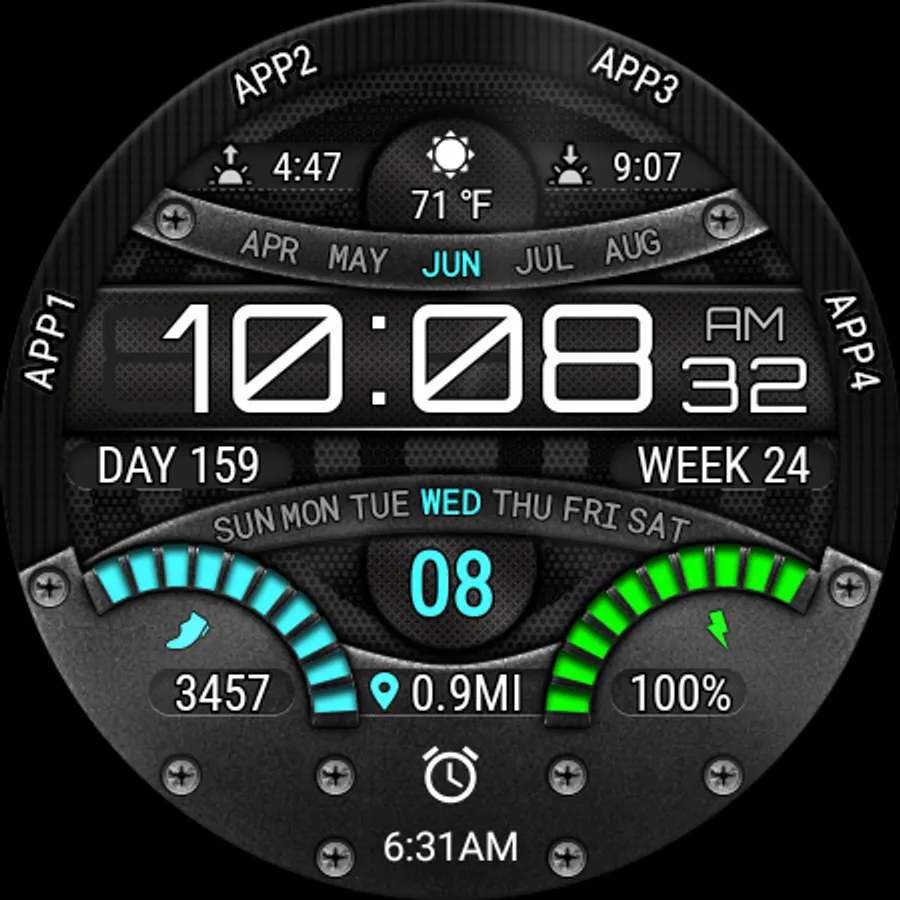This screenshot has height=900, width=900.
Task: Open the APP1 shortcut
Action: click(52, 340)
